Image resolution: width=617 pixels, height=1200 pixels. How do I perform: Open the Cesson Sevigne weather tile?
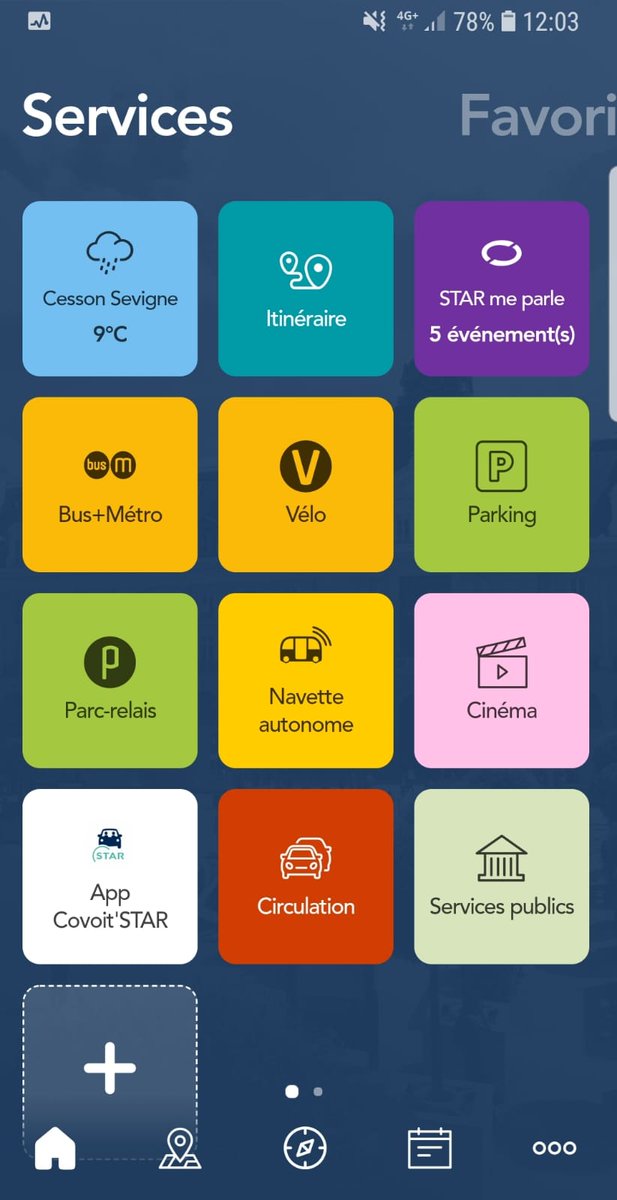[x=110, y=288]
